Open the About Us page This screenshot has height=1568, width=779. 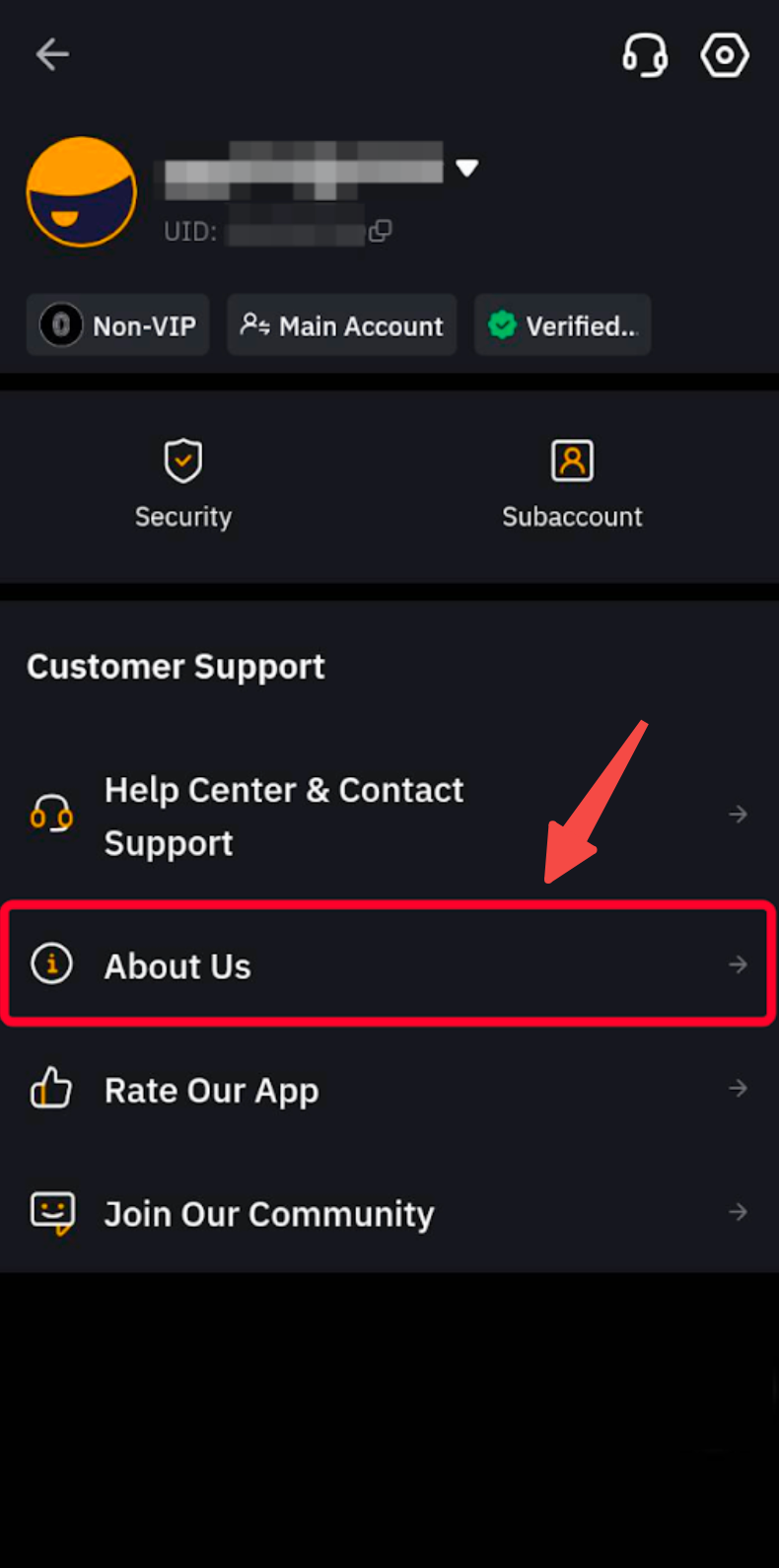pos(389,965)
